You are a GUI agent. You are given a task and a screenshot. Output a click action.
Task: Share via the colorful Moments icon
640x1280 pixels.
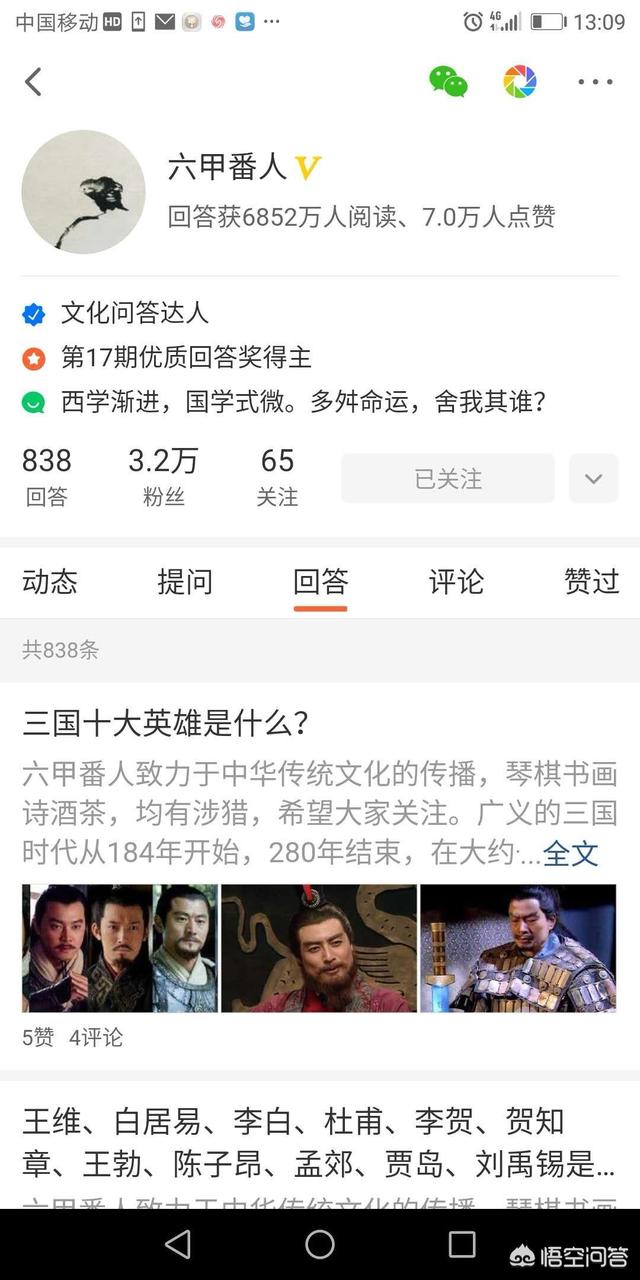click(x=520, y=82)
